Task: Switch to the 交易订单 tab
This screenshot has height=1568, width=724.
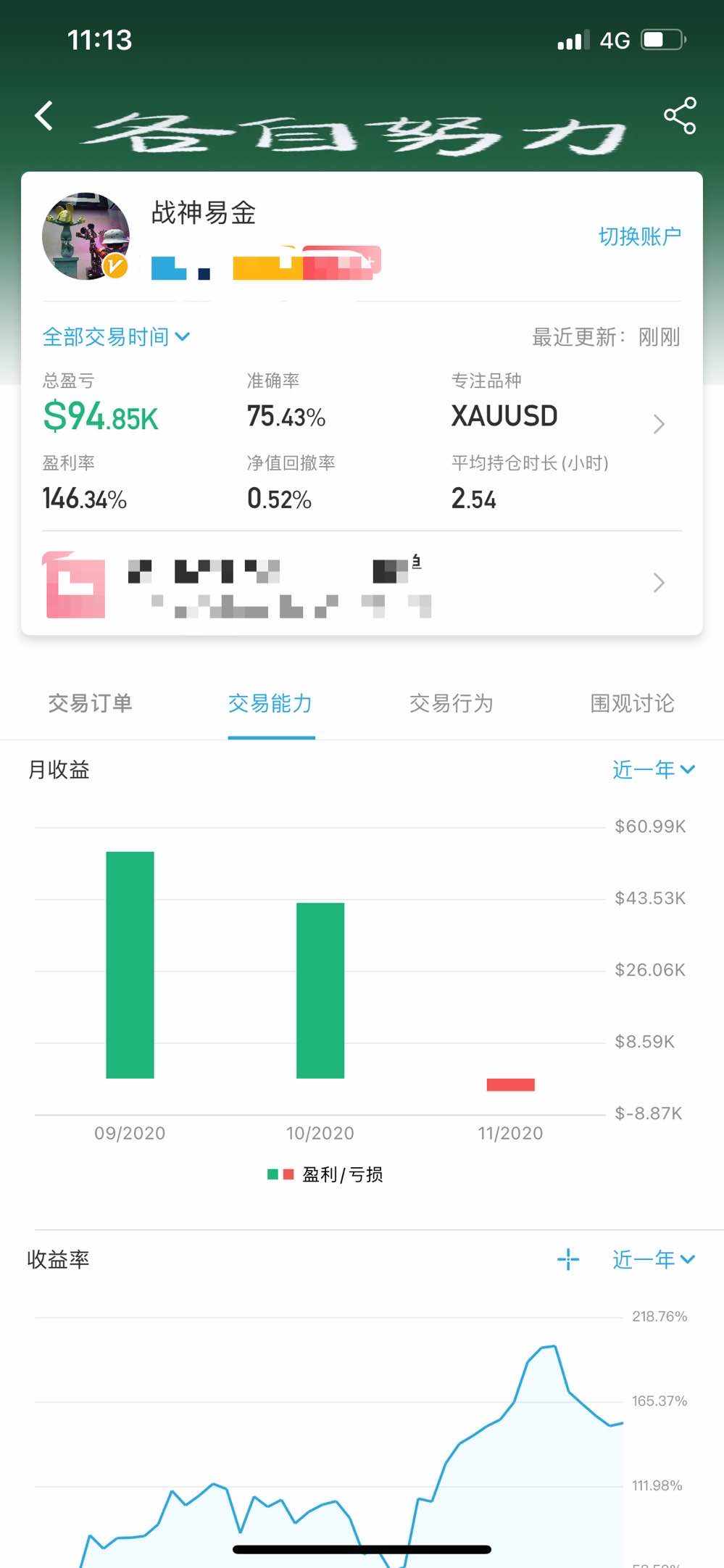Action: point(90,703)
